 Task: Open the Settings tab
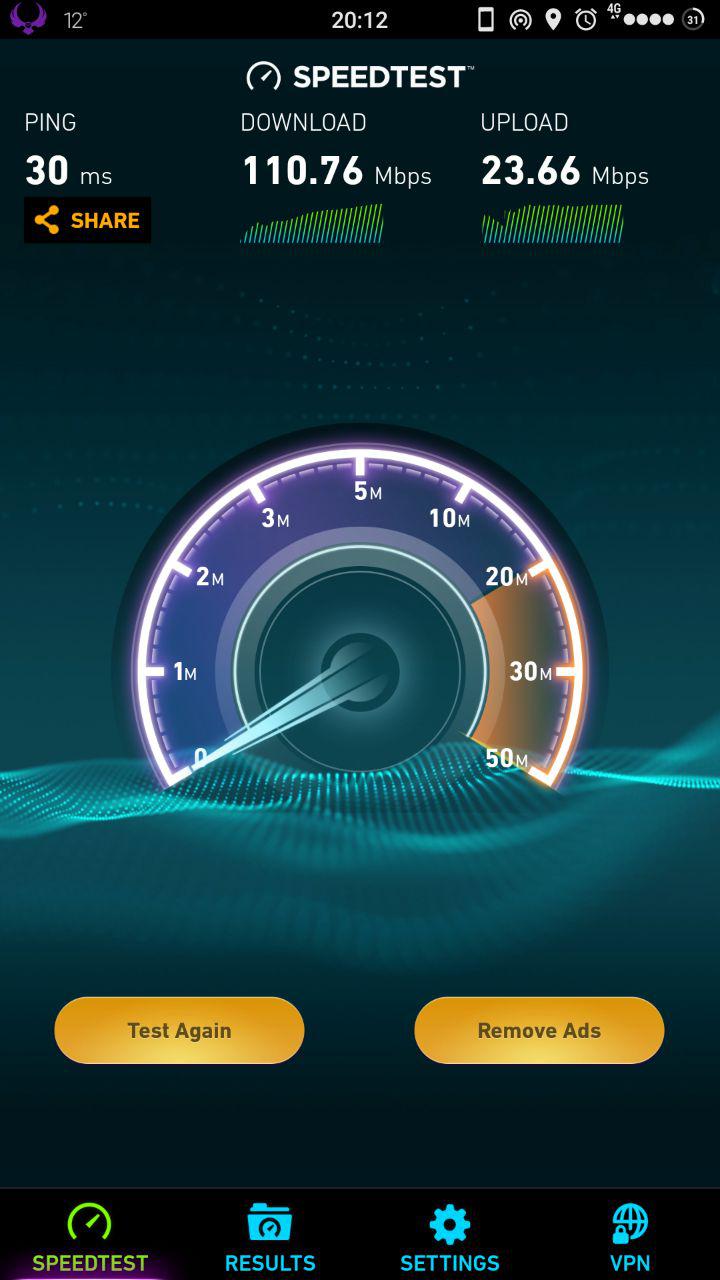tap(450, 1238)
